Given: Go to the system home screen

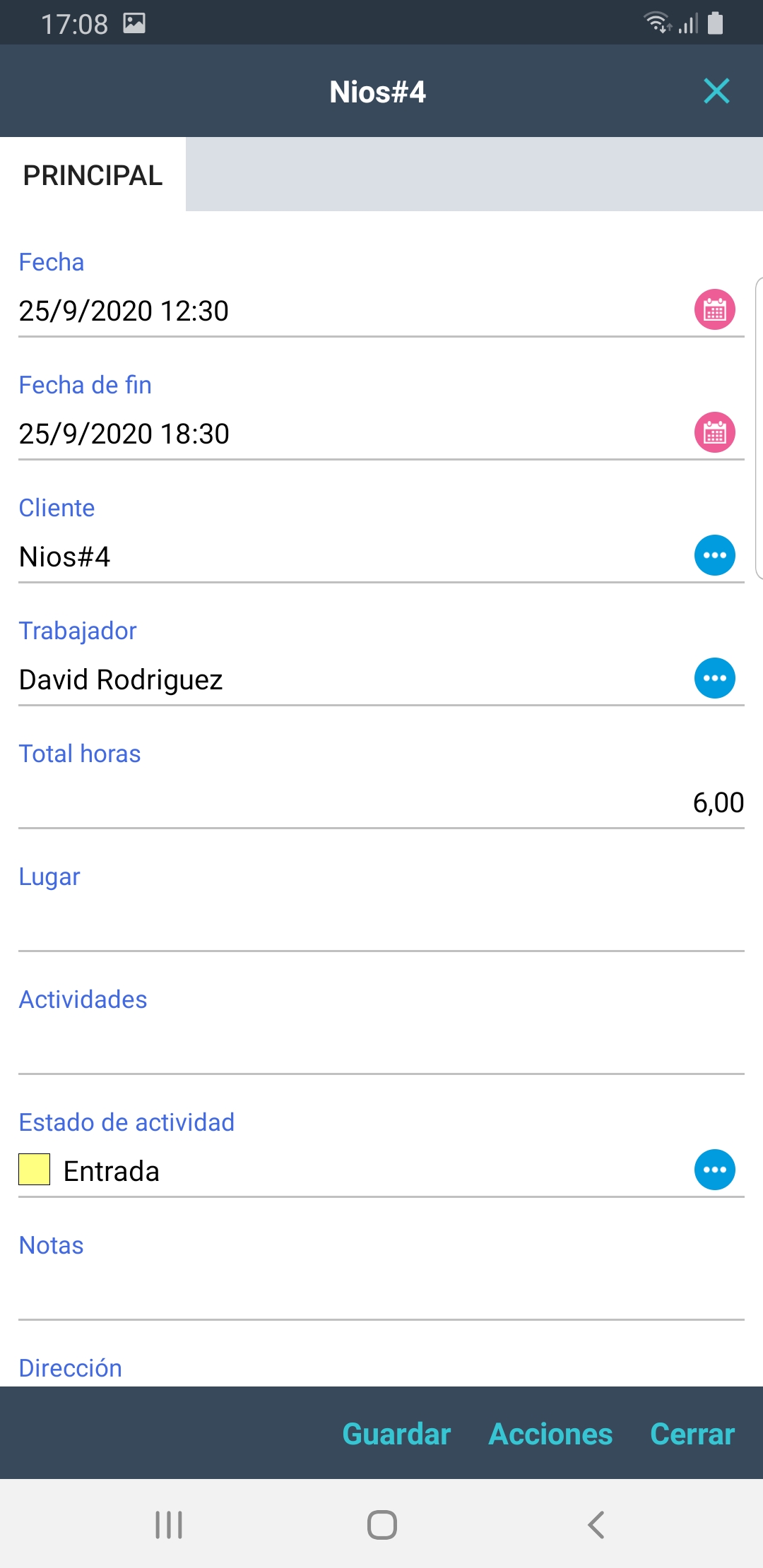Looking at the screenshot, I should (x=381, y=1524).
